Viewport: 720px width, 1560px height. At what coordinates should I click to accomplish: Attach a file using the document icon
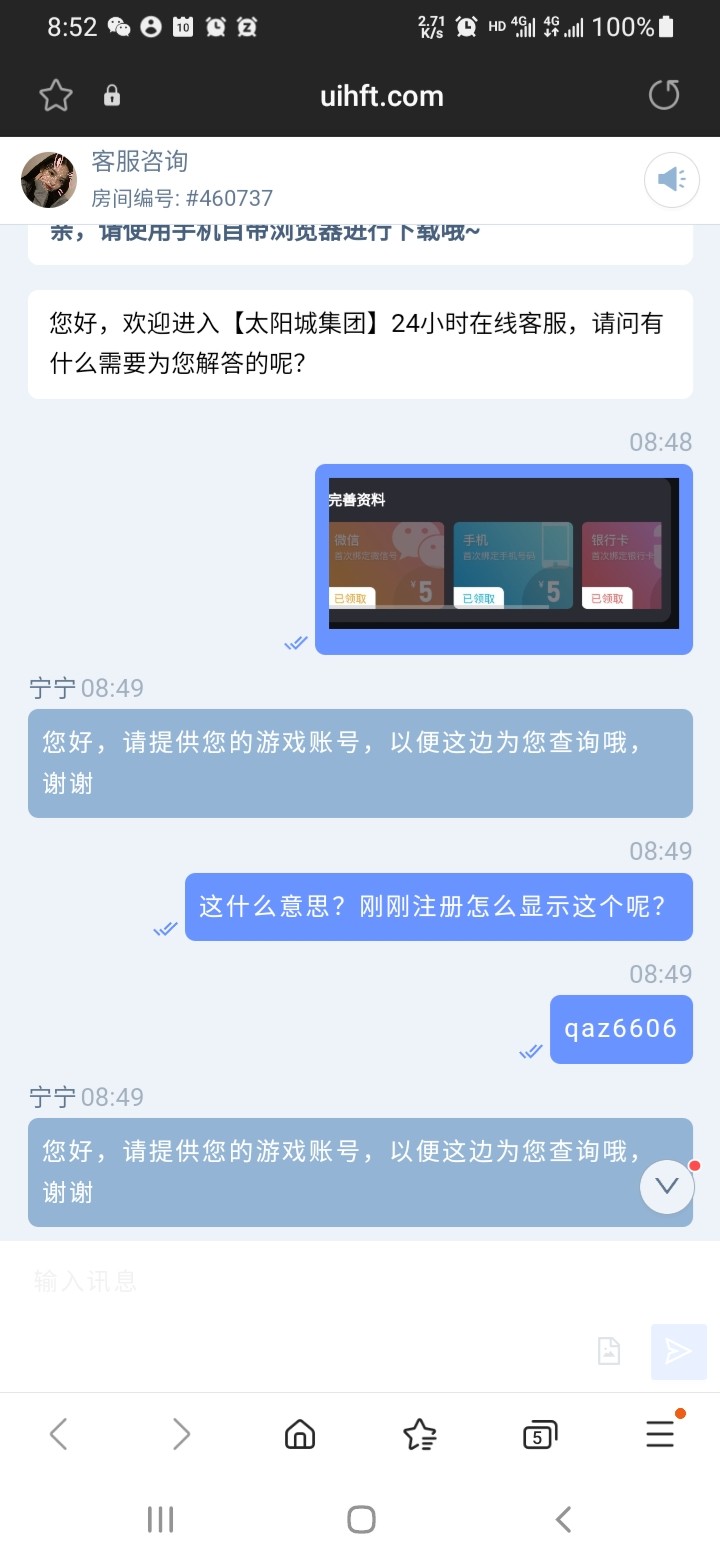[608, 1350]
